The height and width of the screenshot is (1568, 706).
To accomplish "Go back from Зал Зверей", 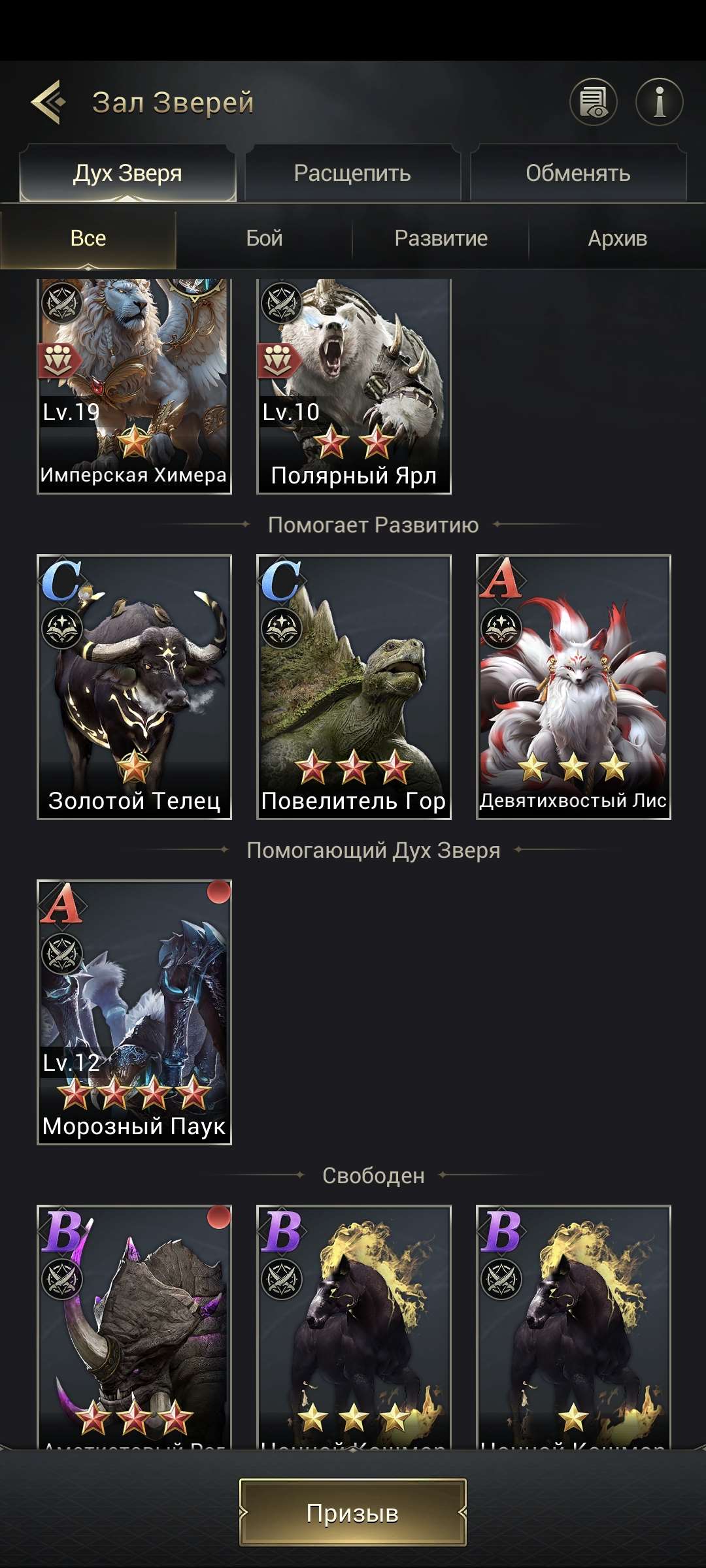I will click(x=50, y=102).
